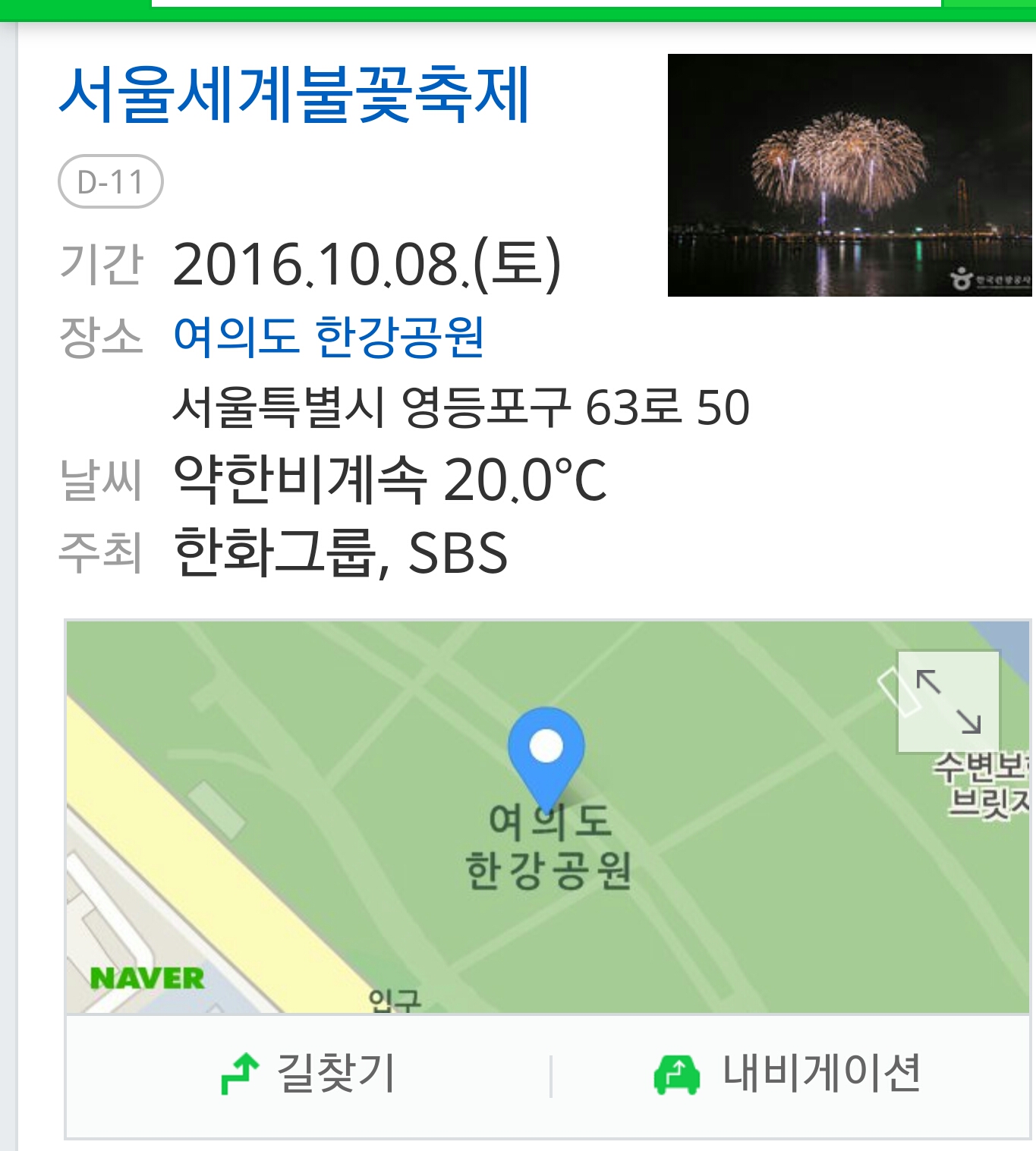The image size is (1036, 1151).
Task: Open the 여의도 한강공원 location link
Action: (x=328, y=336)
